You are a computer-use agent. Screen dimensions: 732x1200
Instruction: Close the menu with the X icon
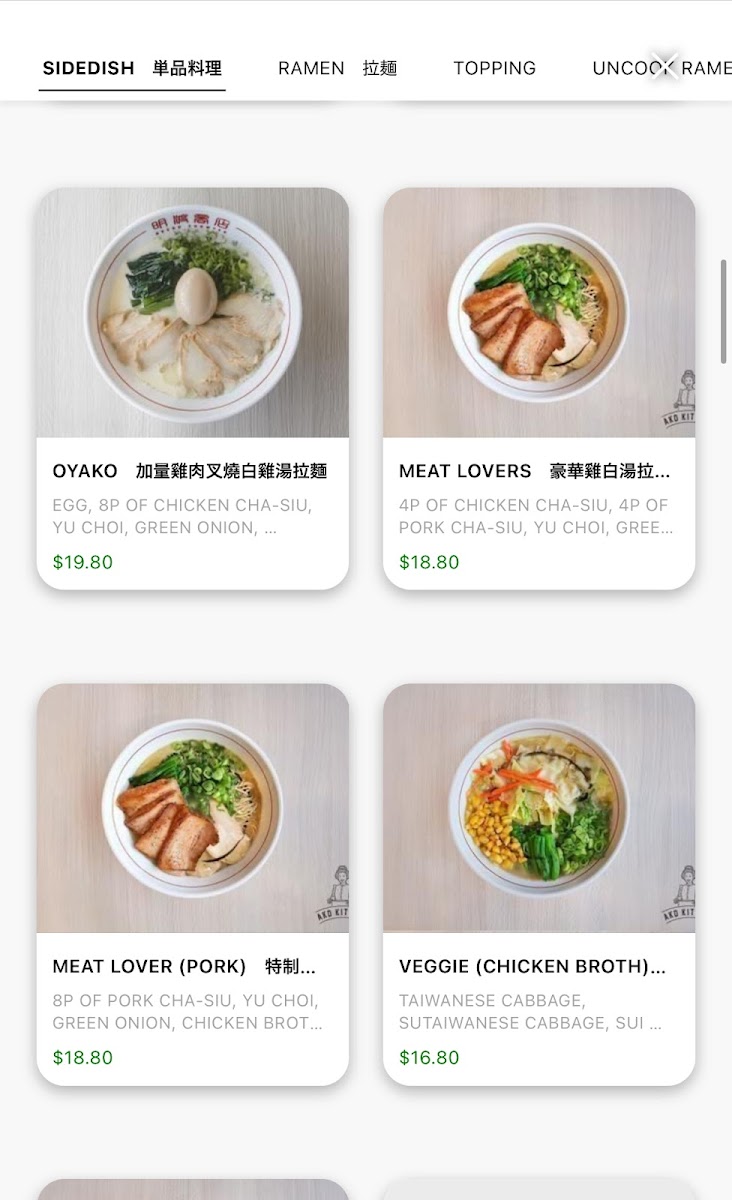[665, 66]
